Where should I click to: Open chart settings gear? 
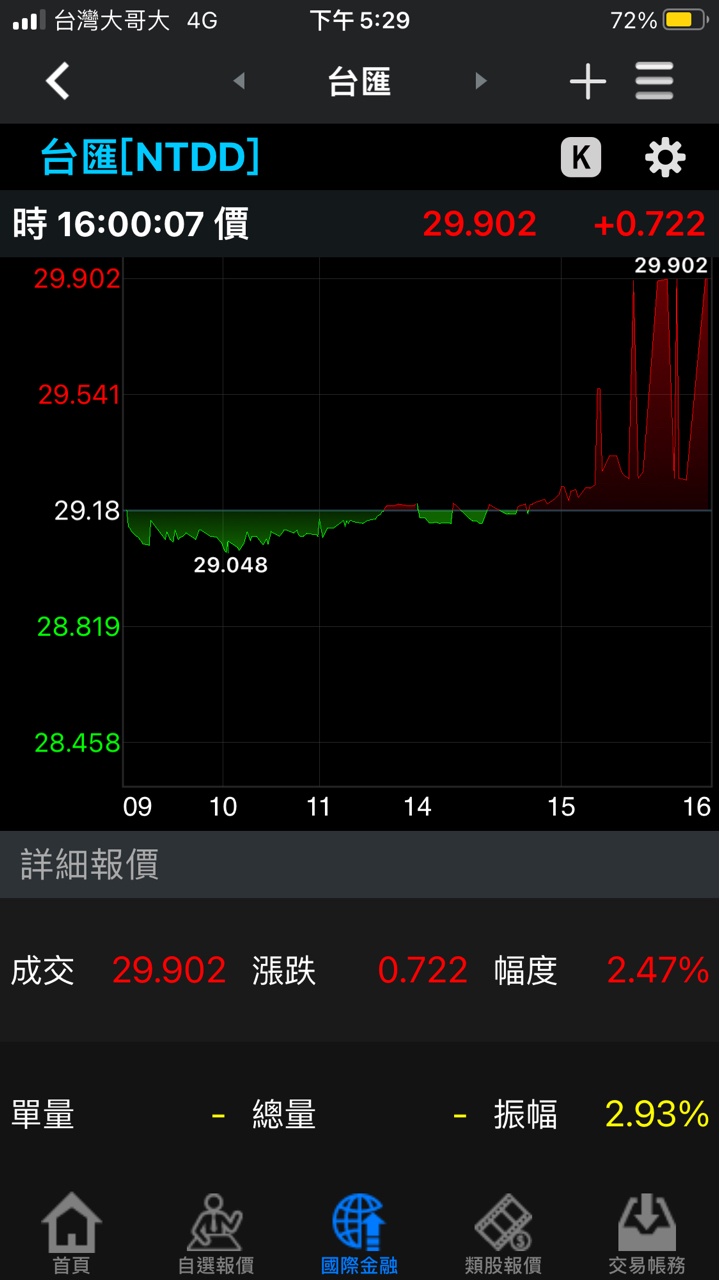665,158
